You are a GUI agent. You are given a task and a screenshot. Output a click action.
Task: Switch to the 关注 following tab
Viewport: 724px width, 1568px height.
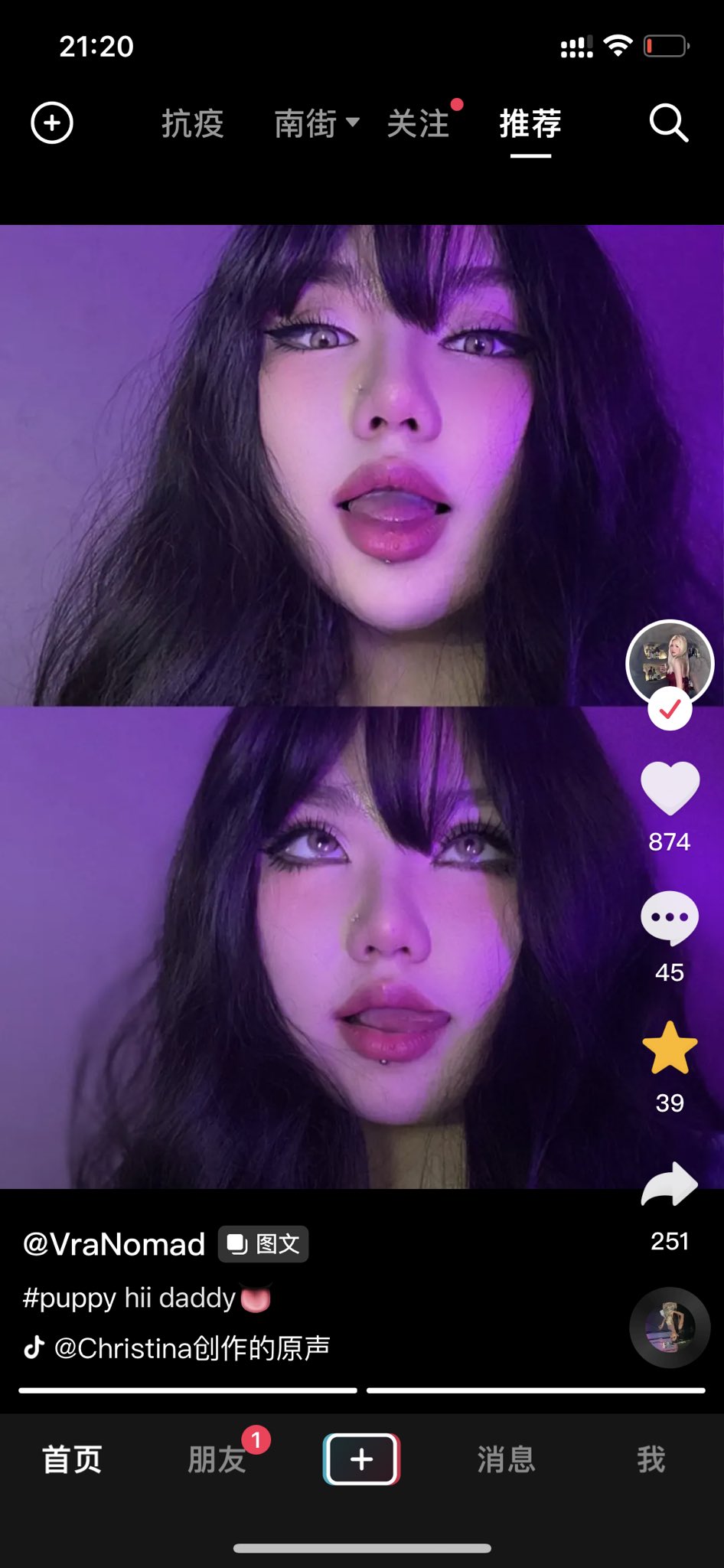(418, 123)
